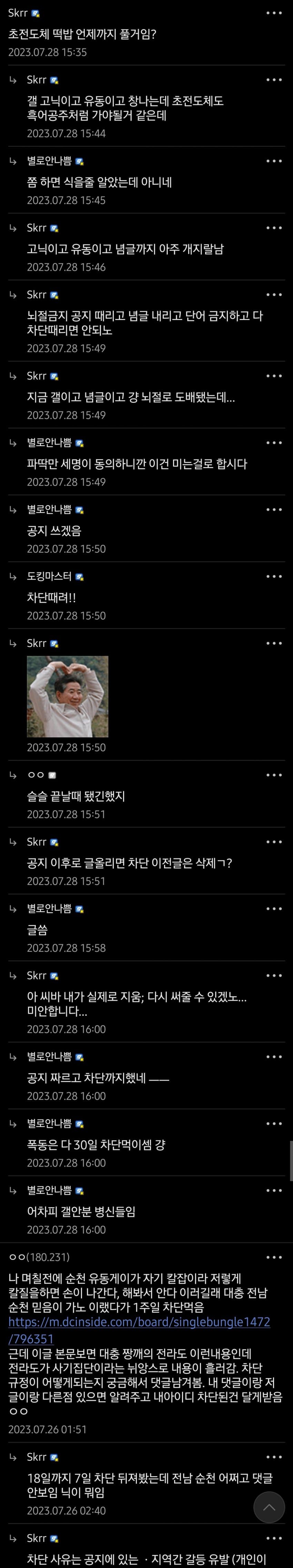View the image in Skrr's reply

[68, 696]
